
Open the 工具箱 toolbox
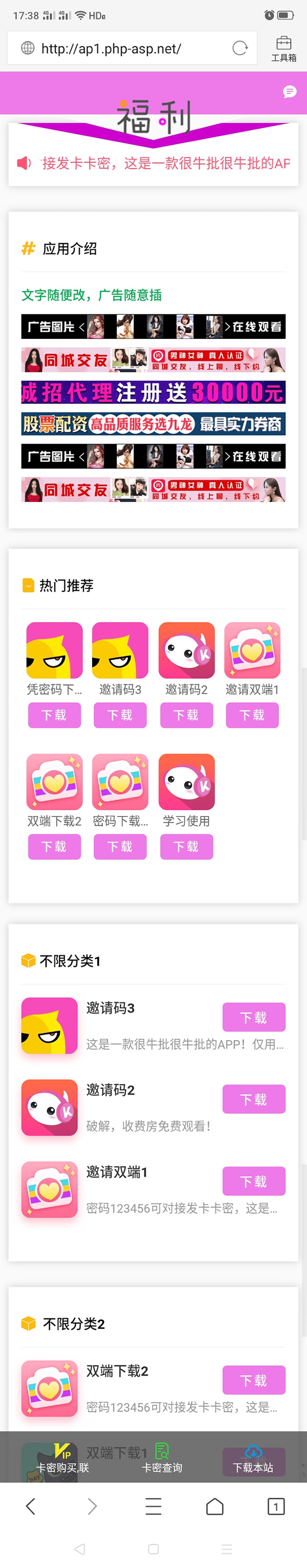tap(283, 49)
